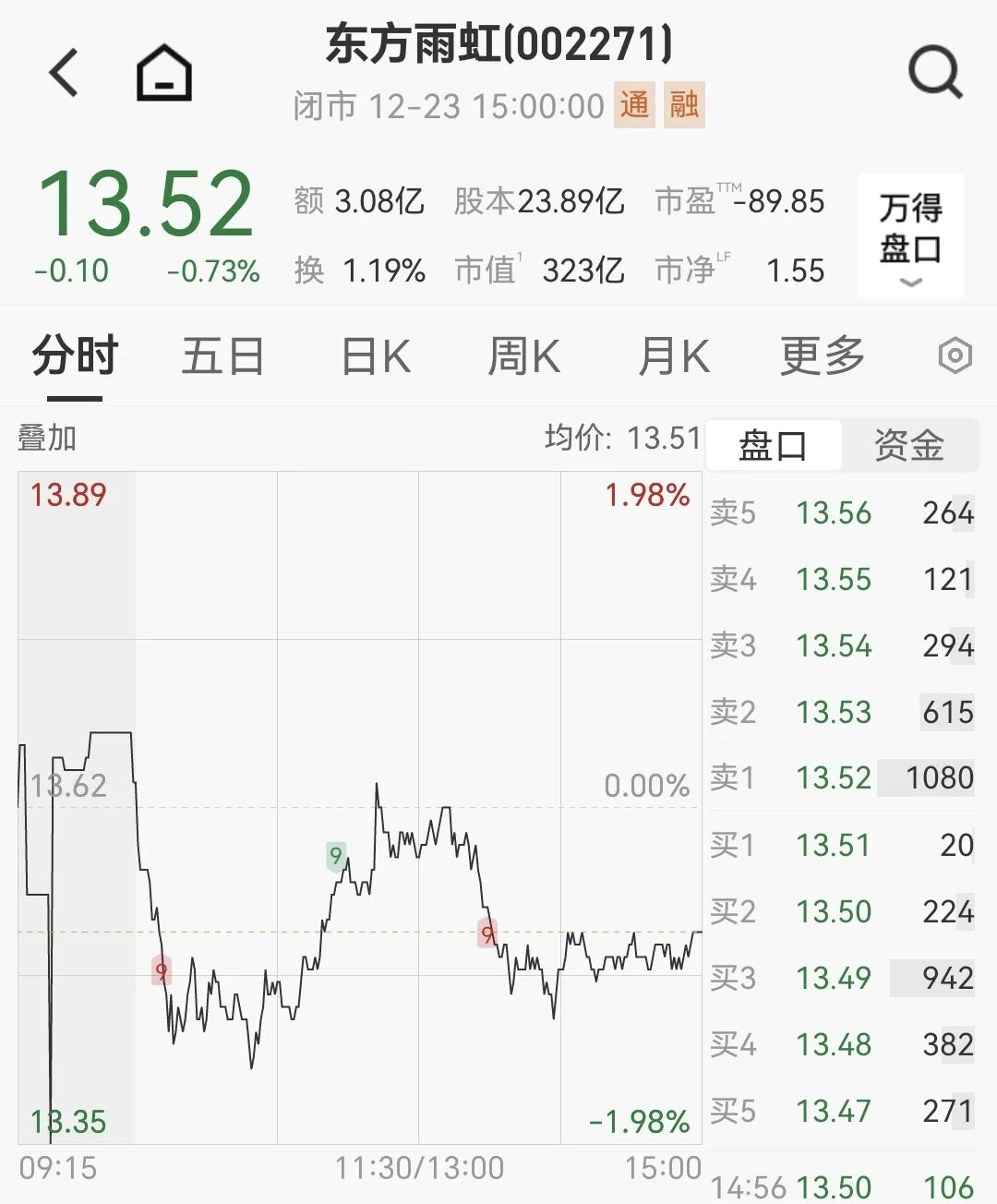997x1204 pixels.
Task: Select the 盘口 order book tab
Action: point(773,446)
